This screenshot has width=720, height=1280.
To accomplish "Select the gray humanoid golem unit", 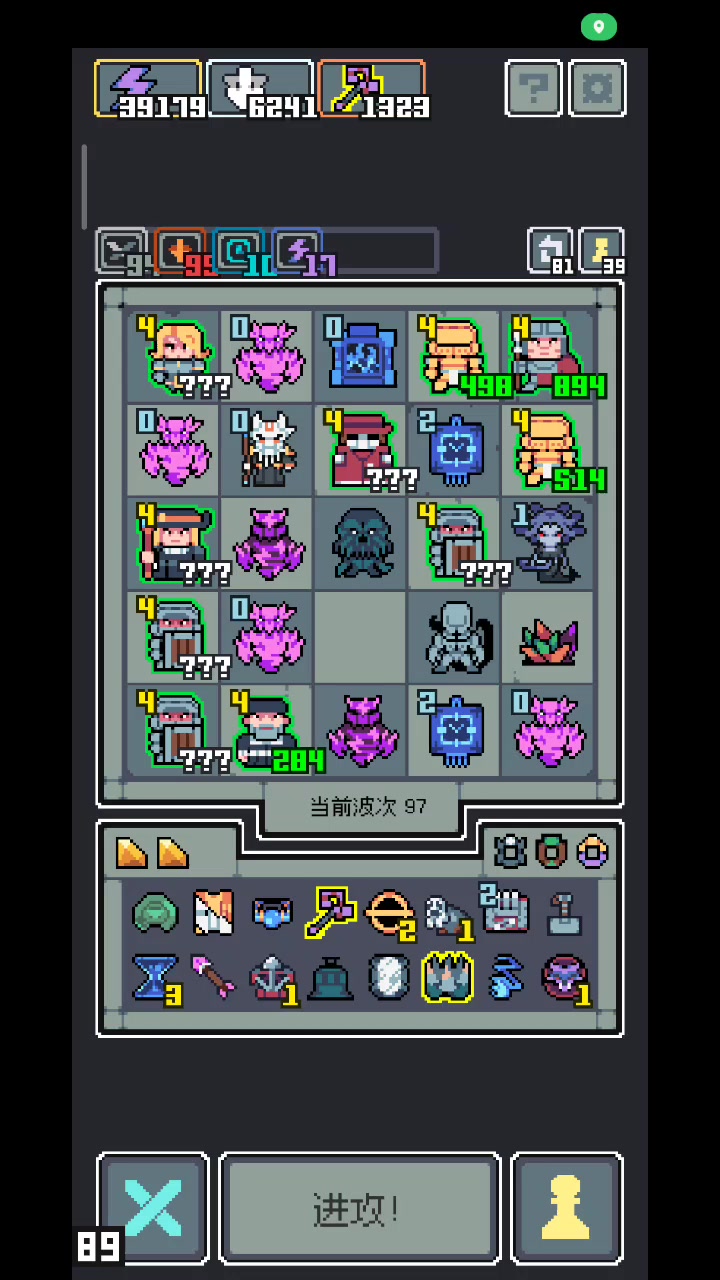I will [453, 636].
